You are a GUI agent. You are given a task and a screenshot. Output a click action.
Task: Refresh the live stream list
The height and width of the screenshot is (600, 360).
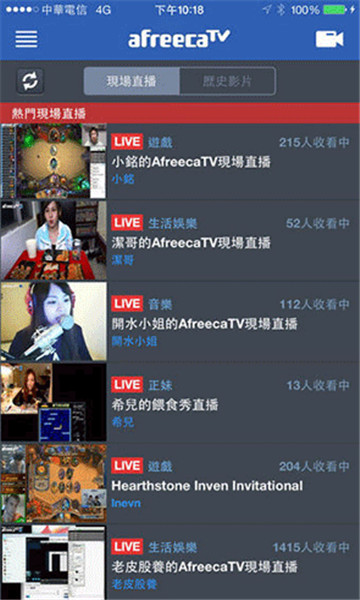(x=30, y=81)
